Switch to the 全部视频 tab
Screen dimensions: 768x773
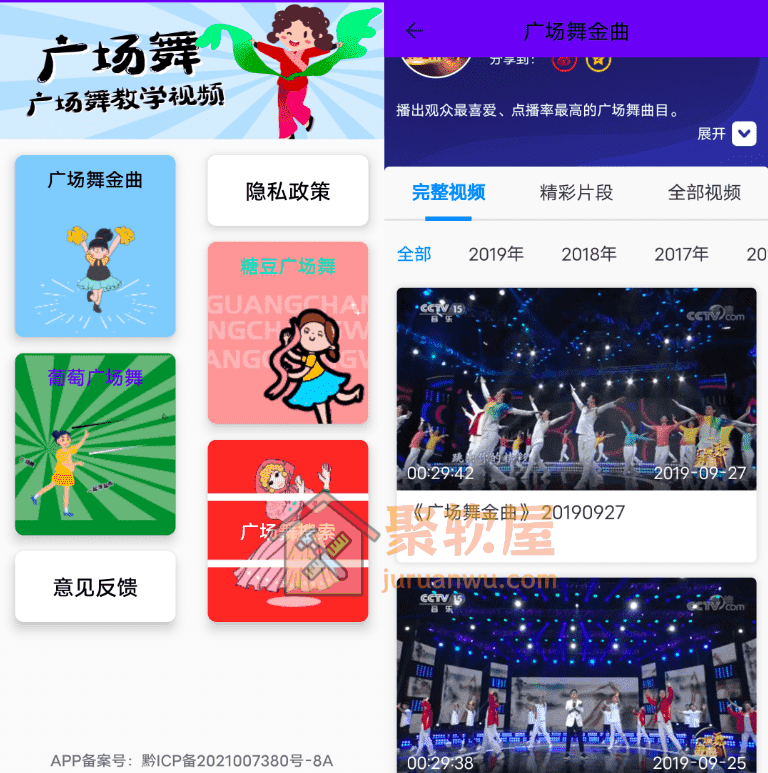[705, 195]
